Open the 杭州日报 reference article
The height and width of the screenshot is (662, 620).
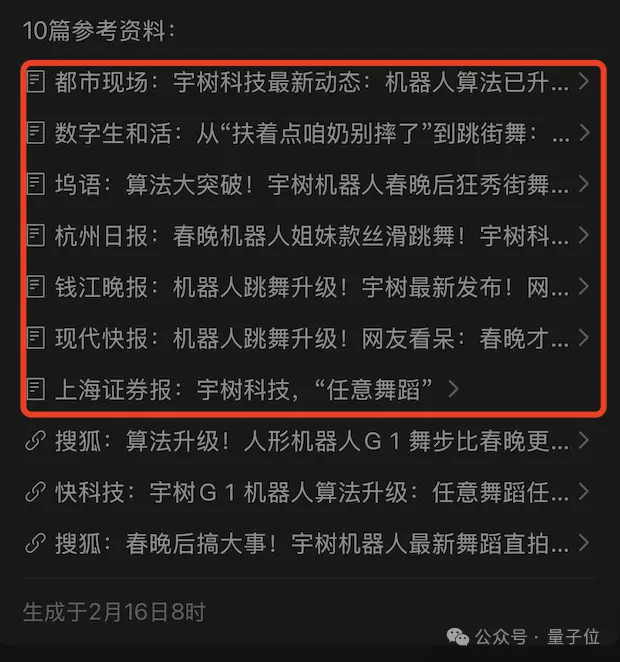click(x=300, y=235)
